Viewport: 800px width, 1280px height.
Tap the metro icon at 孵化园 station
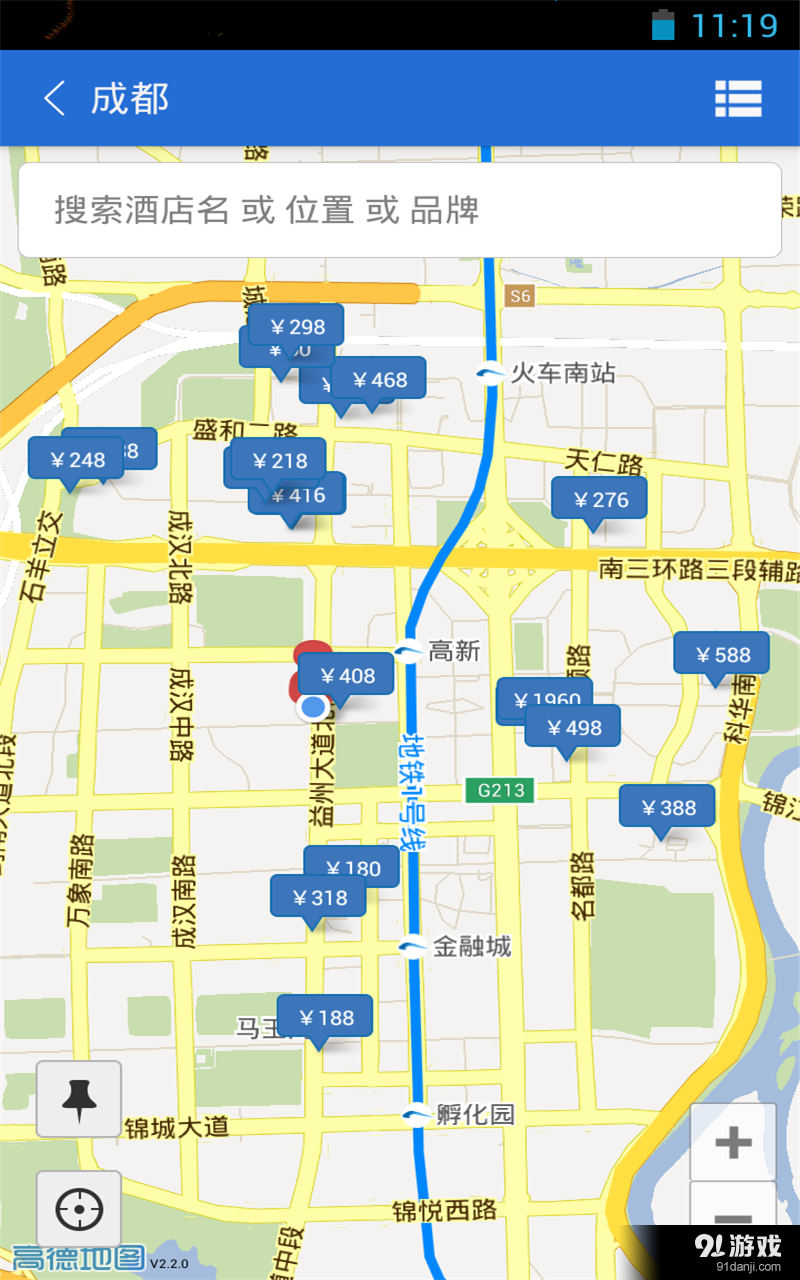pos(417,1115)
